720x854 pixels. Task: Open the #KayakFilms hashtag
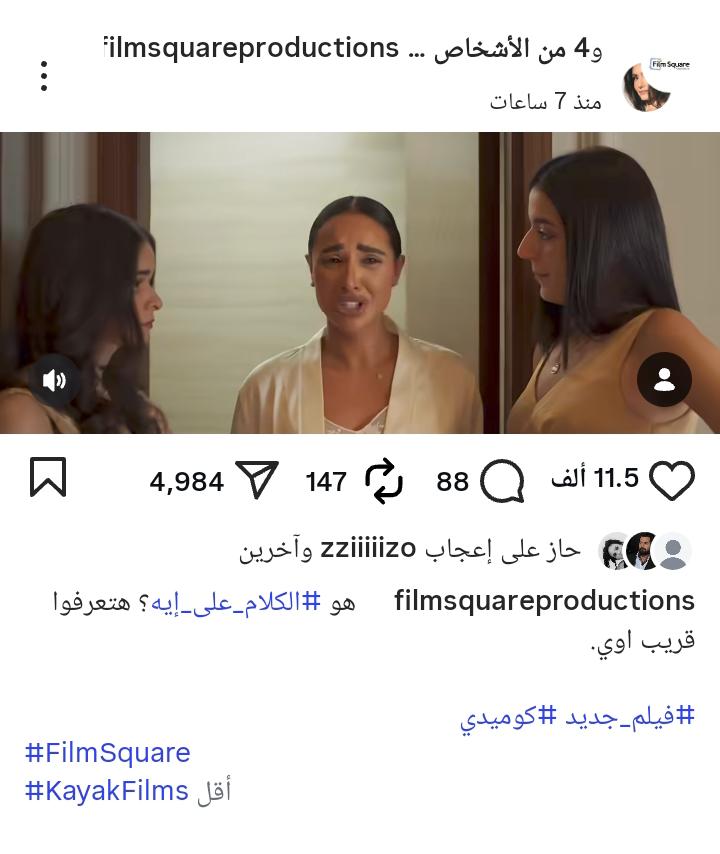(107, 791)
